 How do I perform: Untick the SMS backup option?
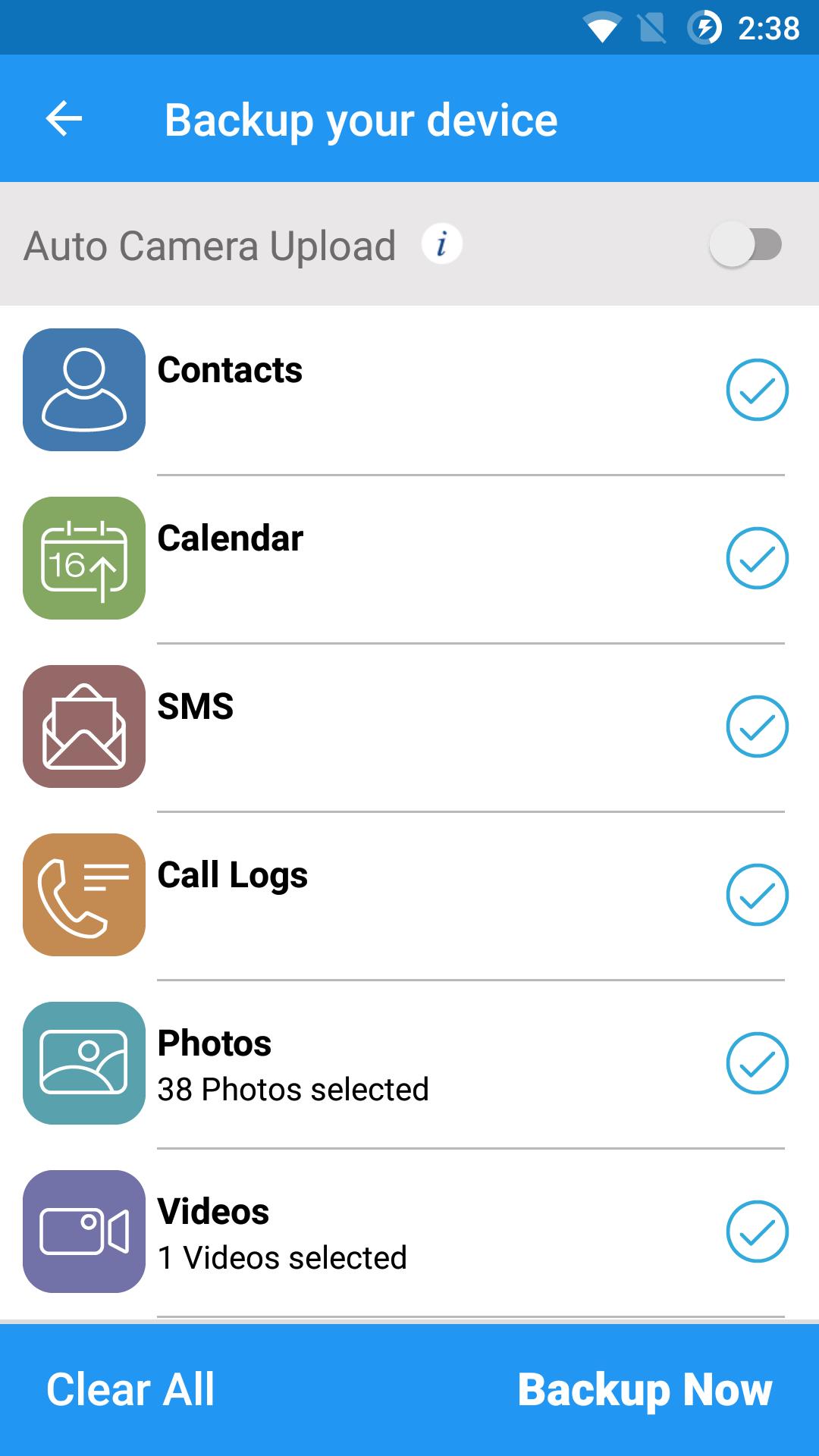point(757,726)
